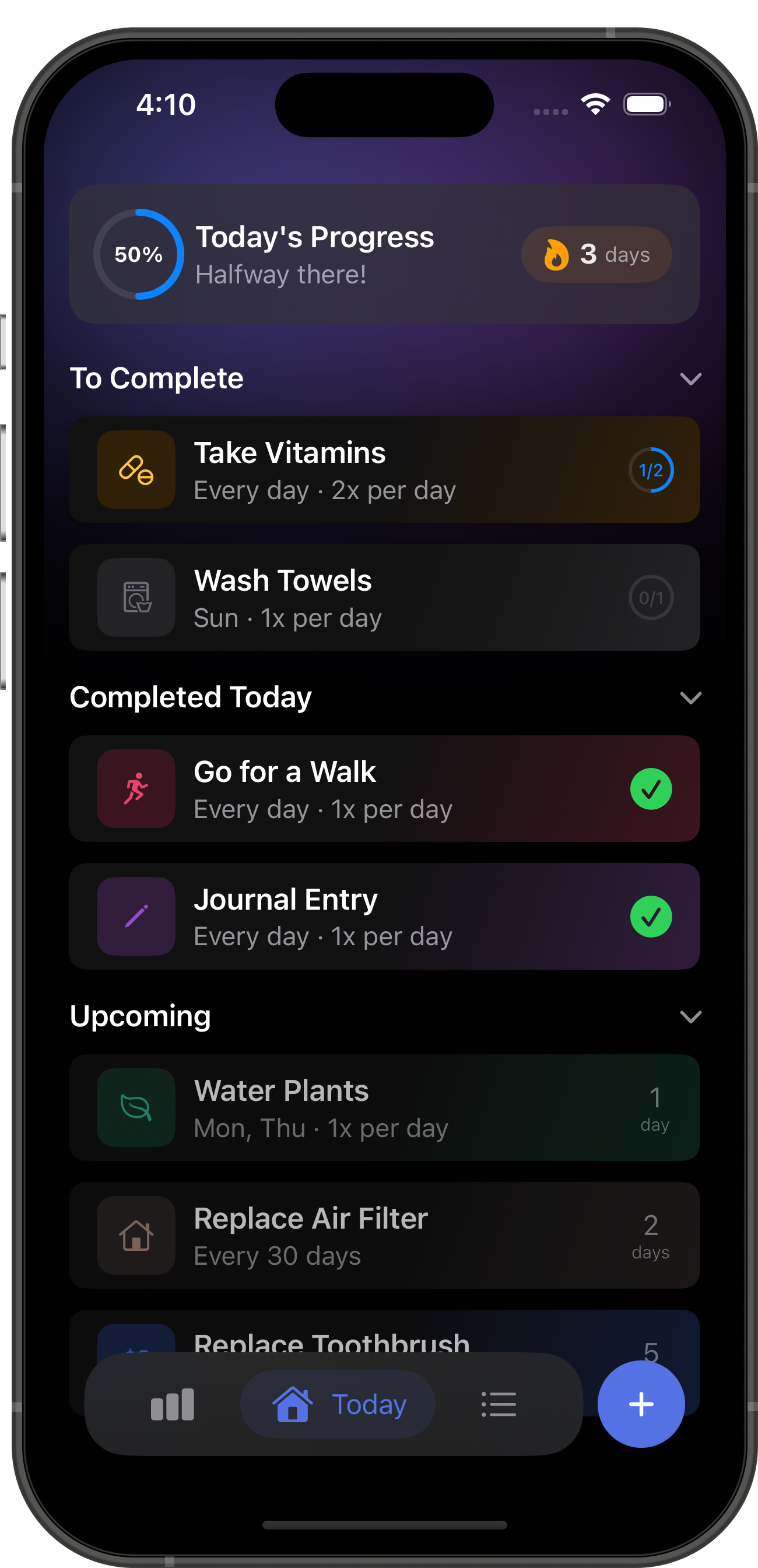Collapse the Upcoming section
This screenshot has height=1568, width=758.
click(x=691, y=1016)
